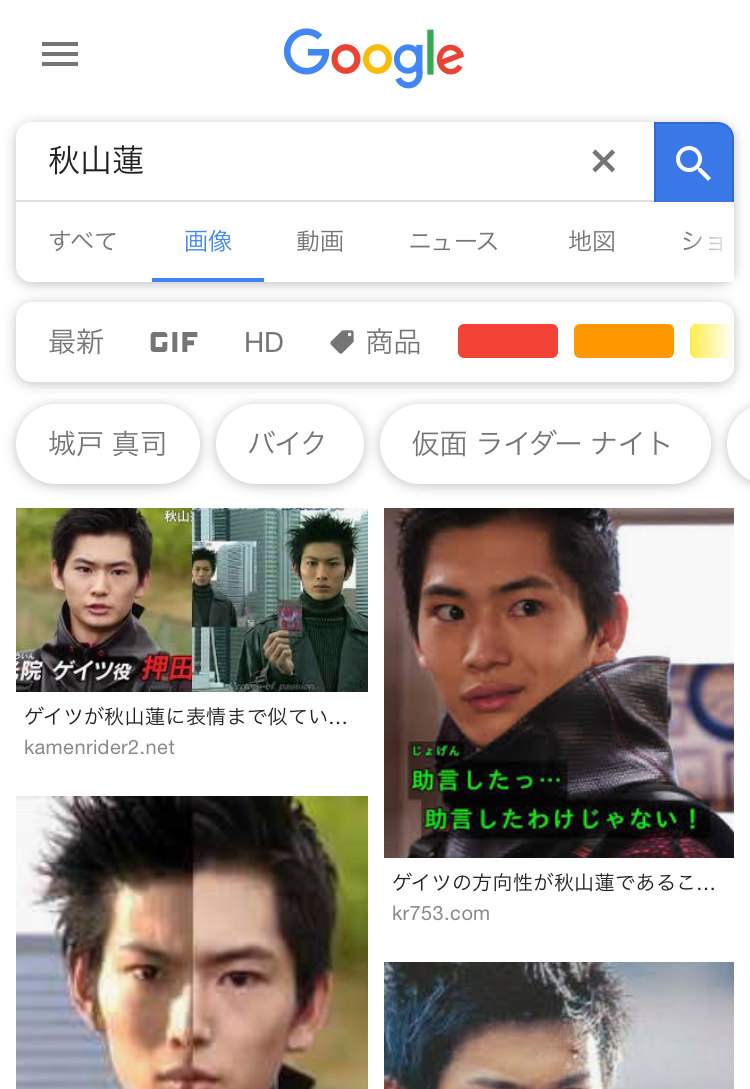750x1089 pixels.
Task: Filter images by orange color
Action: [623, 341]
